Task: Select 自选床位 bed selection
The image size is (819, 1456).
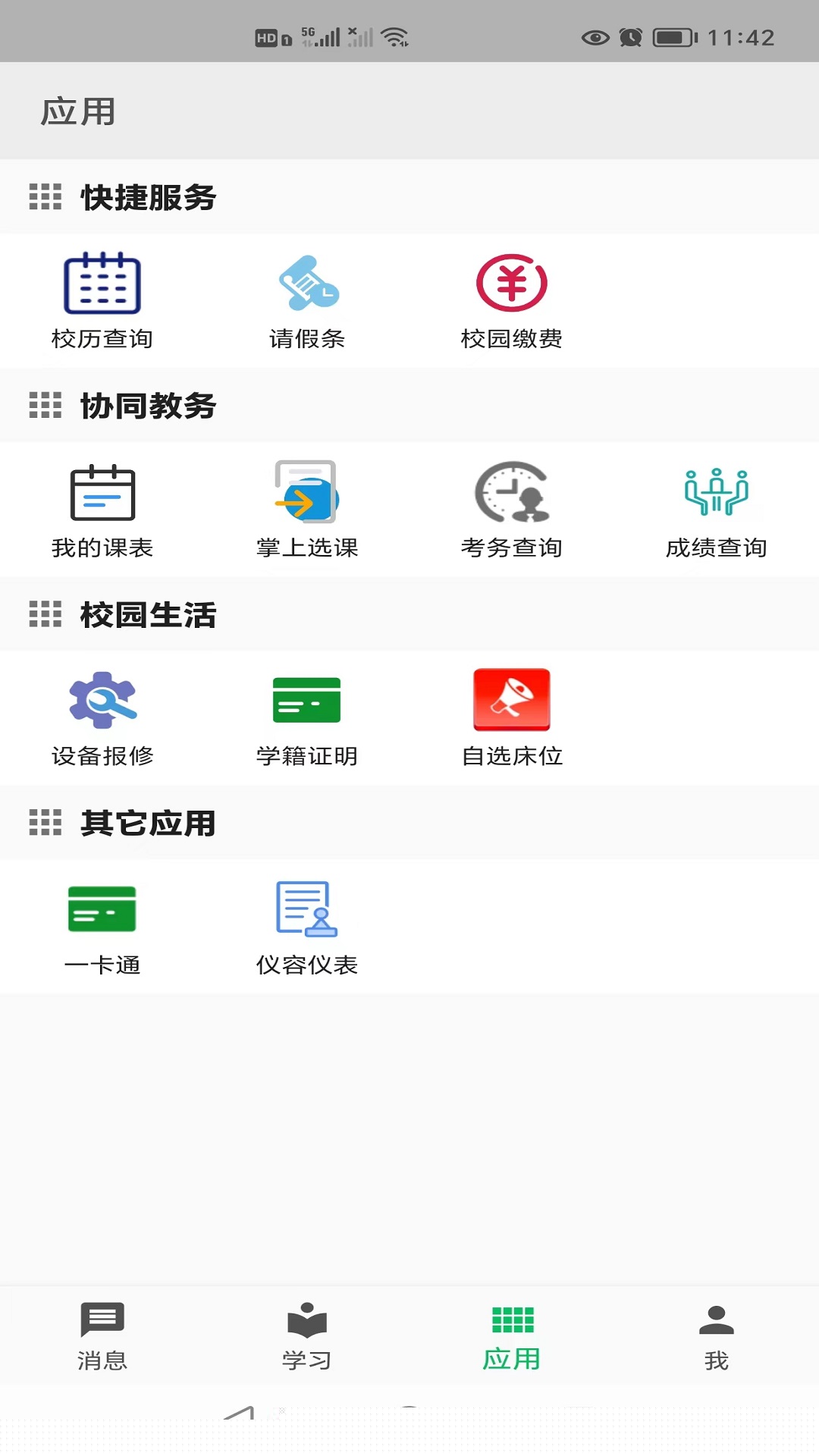Action: coord(512,717)
